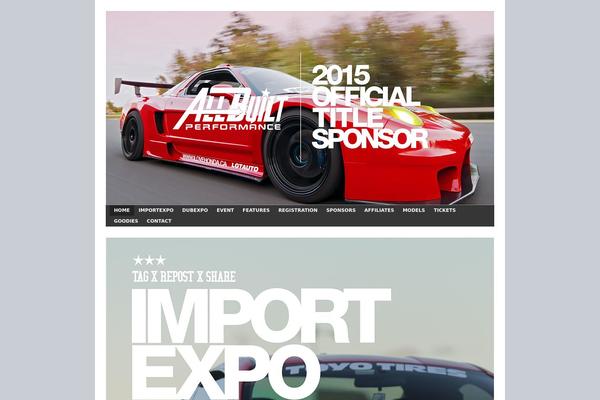Open the Import Expo poster image

[x=300, y=320]
